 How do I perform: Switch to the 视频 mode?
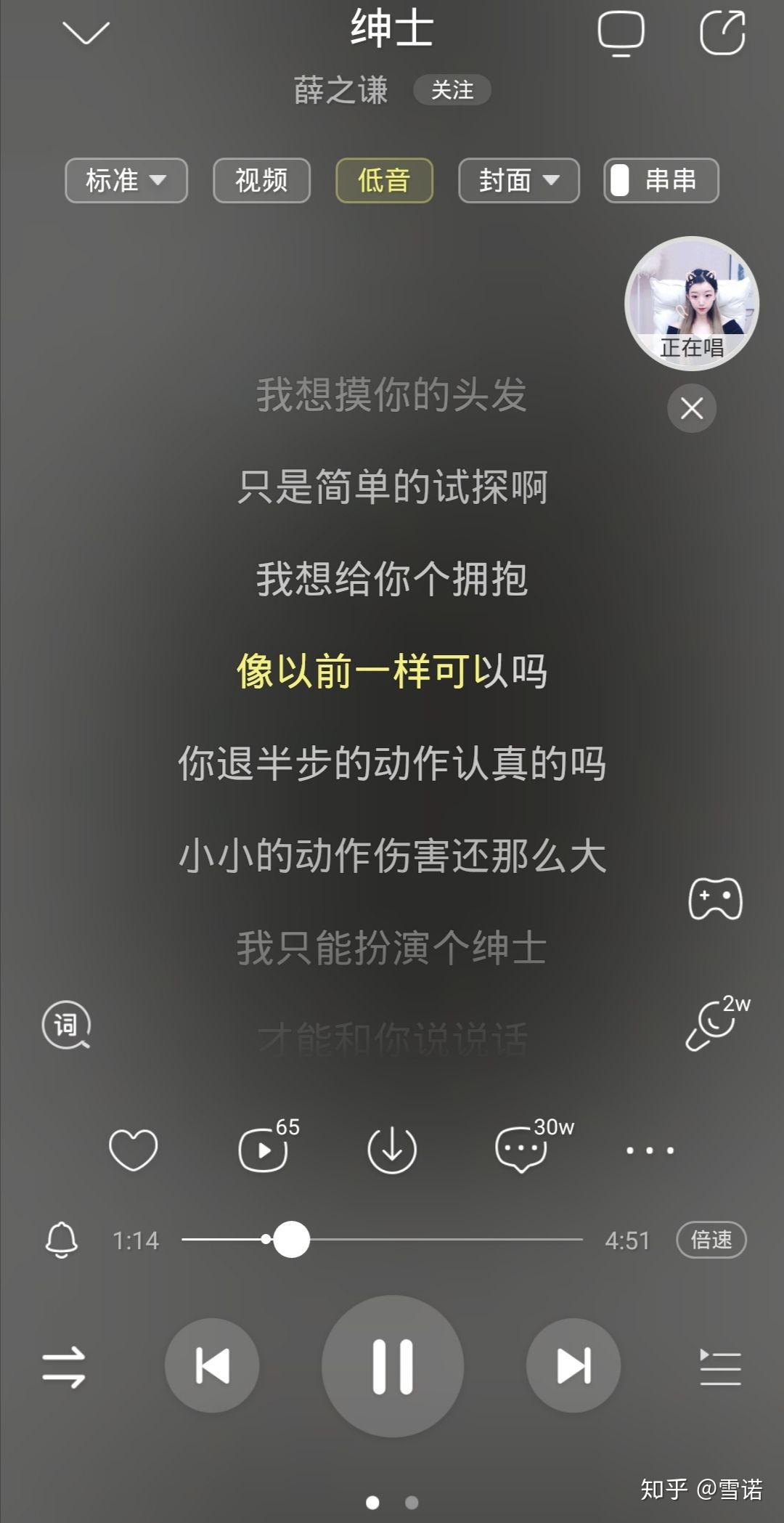[x=261, y=180]
